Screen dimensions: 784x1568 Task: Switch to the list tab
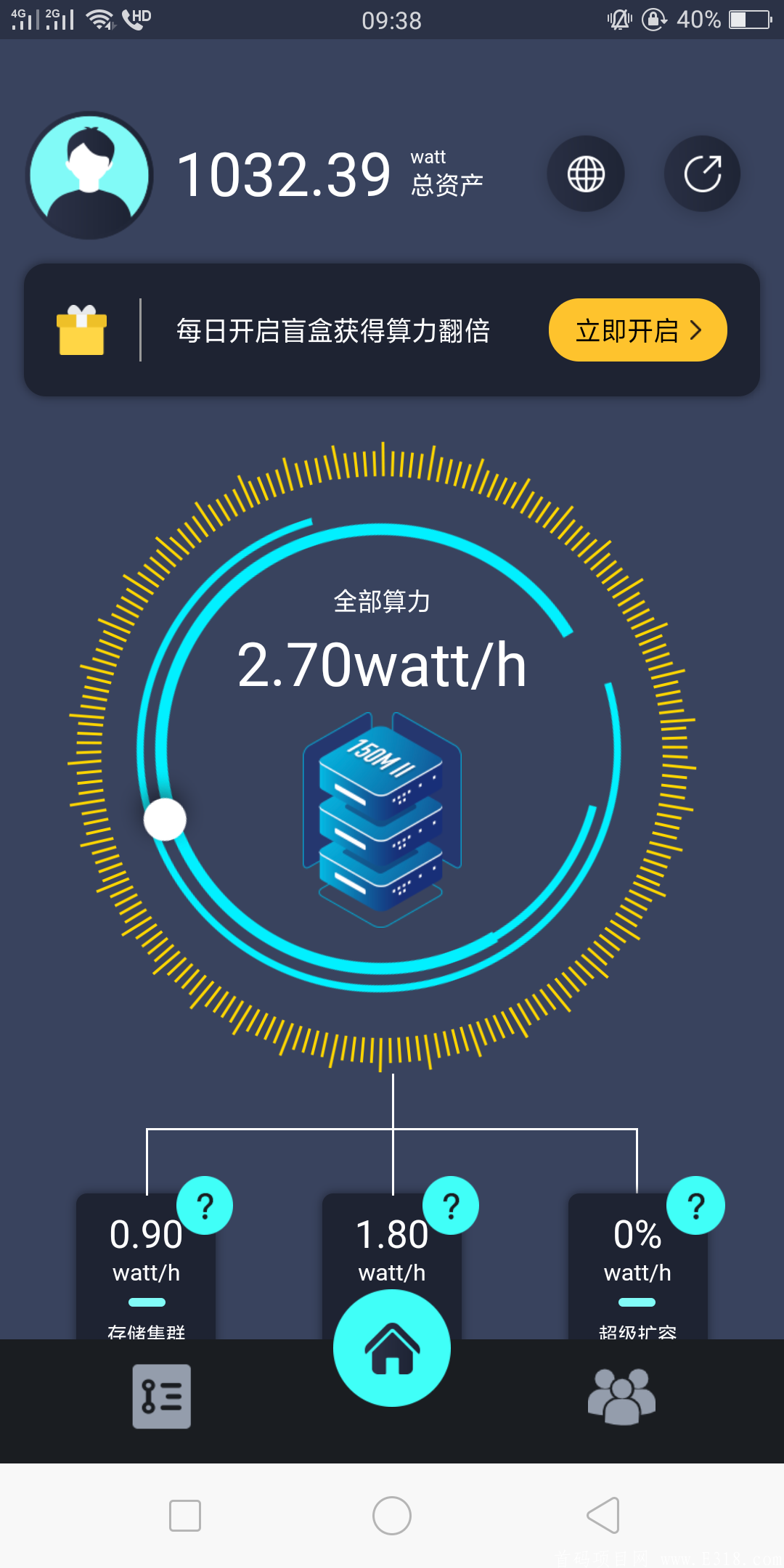point(162,1396)
